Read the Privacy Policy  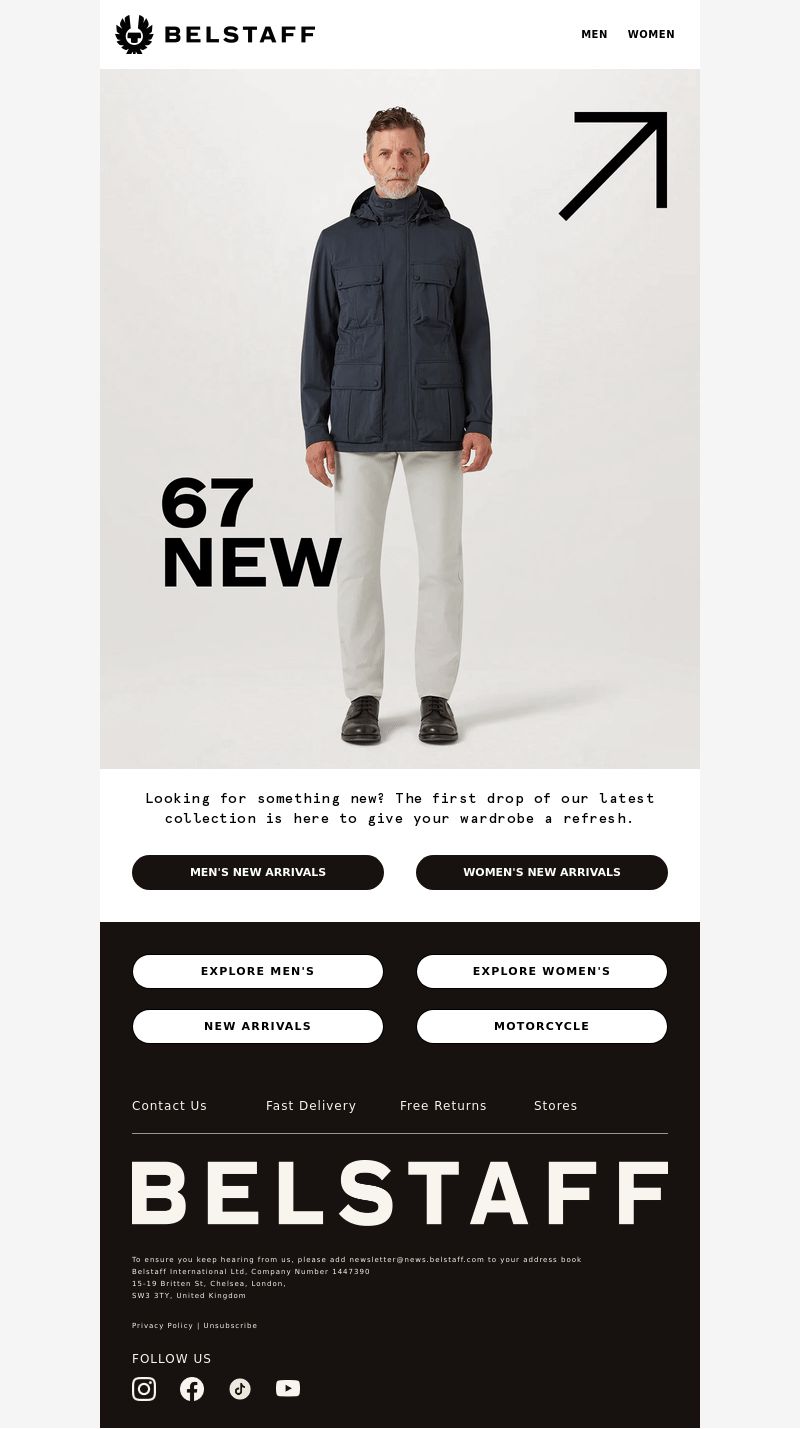pos(162,1325)
